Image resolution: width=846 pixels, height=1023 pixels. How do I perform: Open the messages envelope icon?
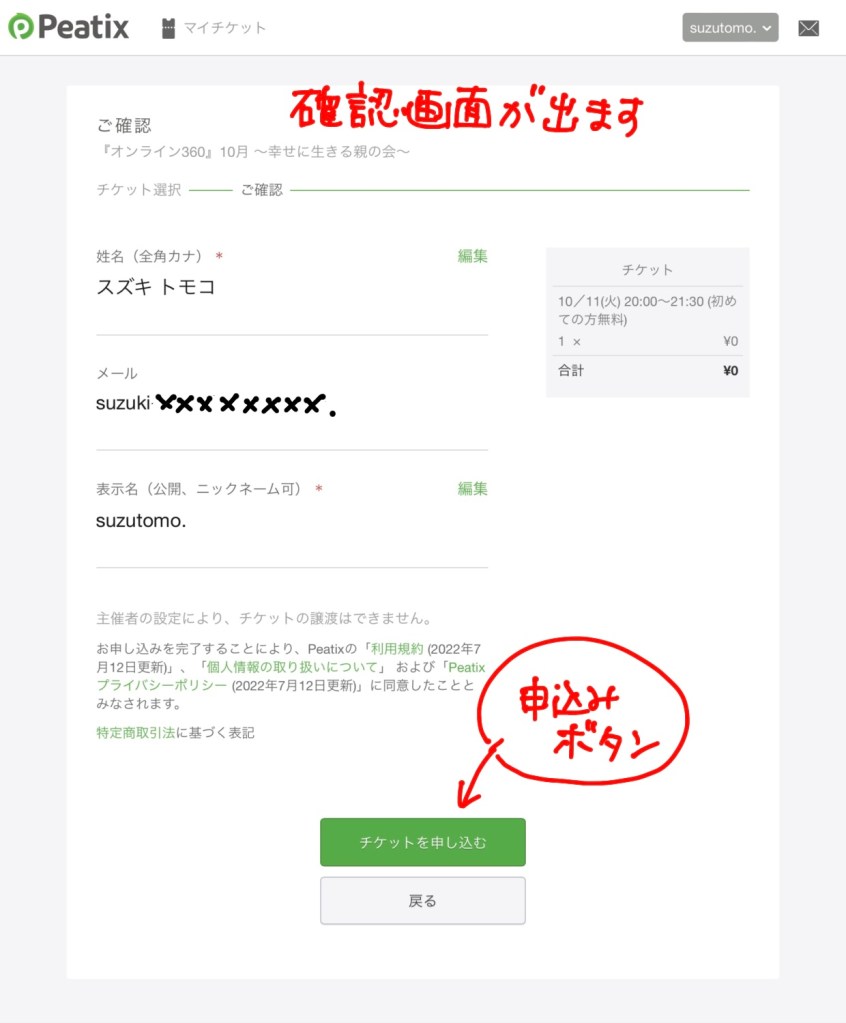point(808,28)
